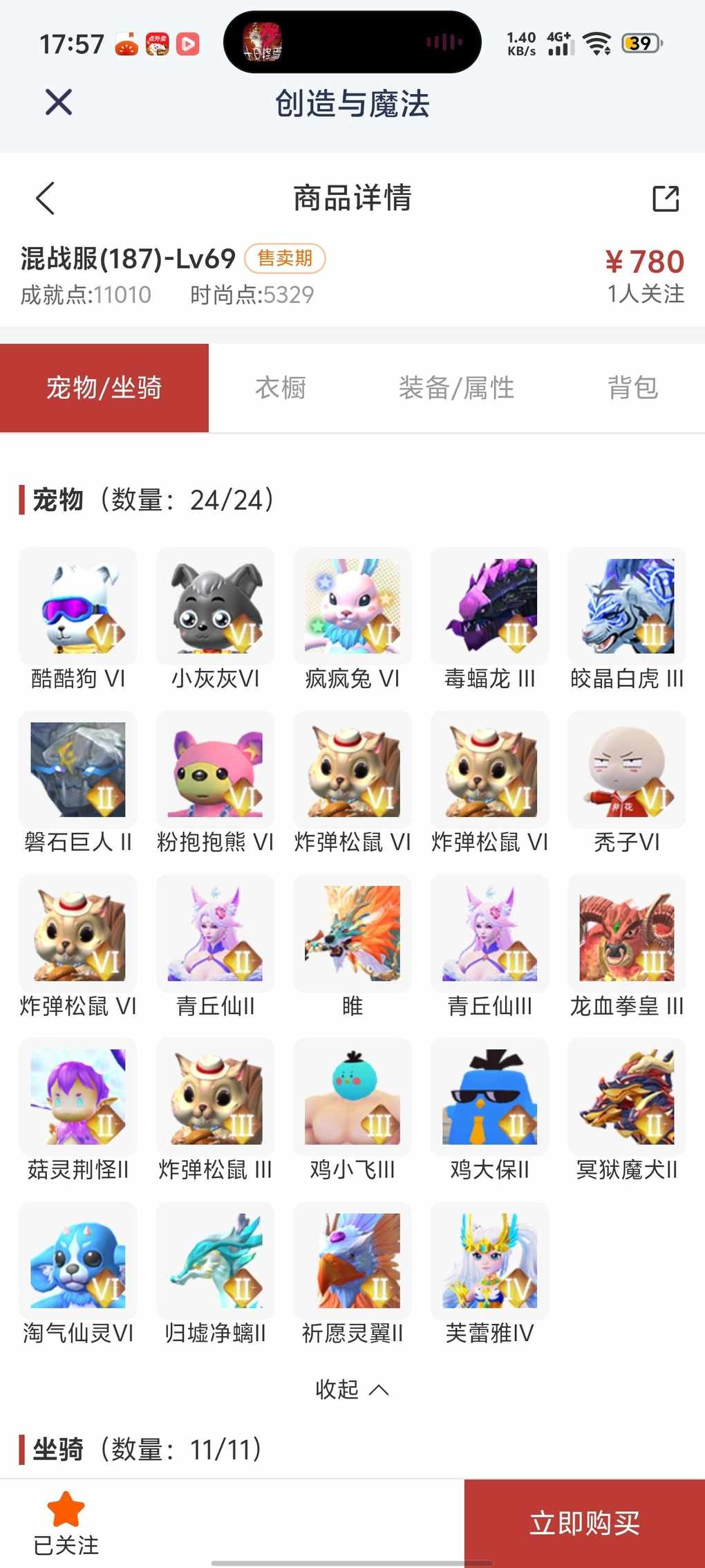View pet 磐石巨人 II
This screenshot has width=705, height=1568.
pos(78,770)
